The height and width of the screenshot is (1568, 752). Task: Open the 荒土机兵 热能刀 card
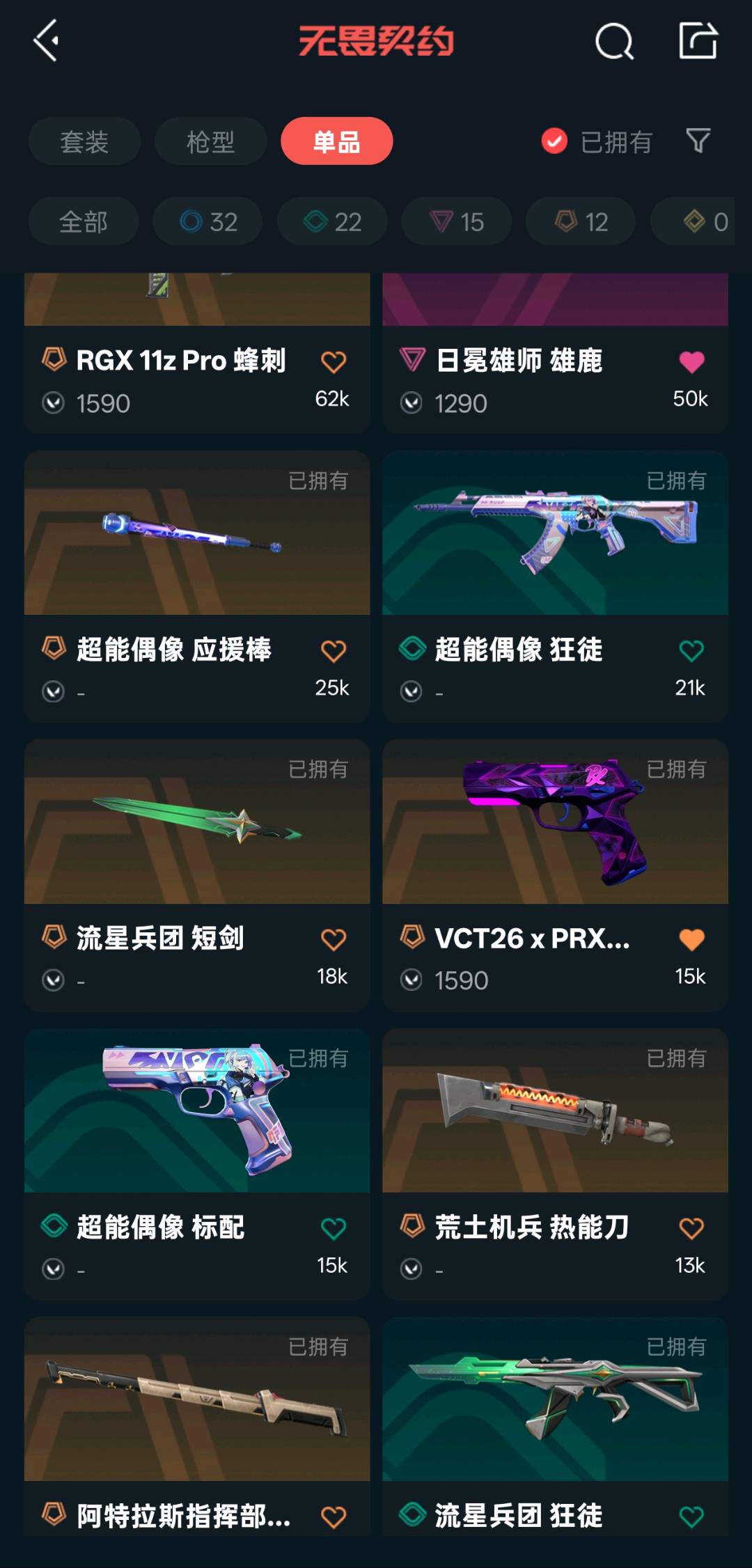point(555,1111)
